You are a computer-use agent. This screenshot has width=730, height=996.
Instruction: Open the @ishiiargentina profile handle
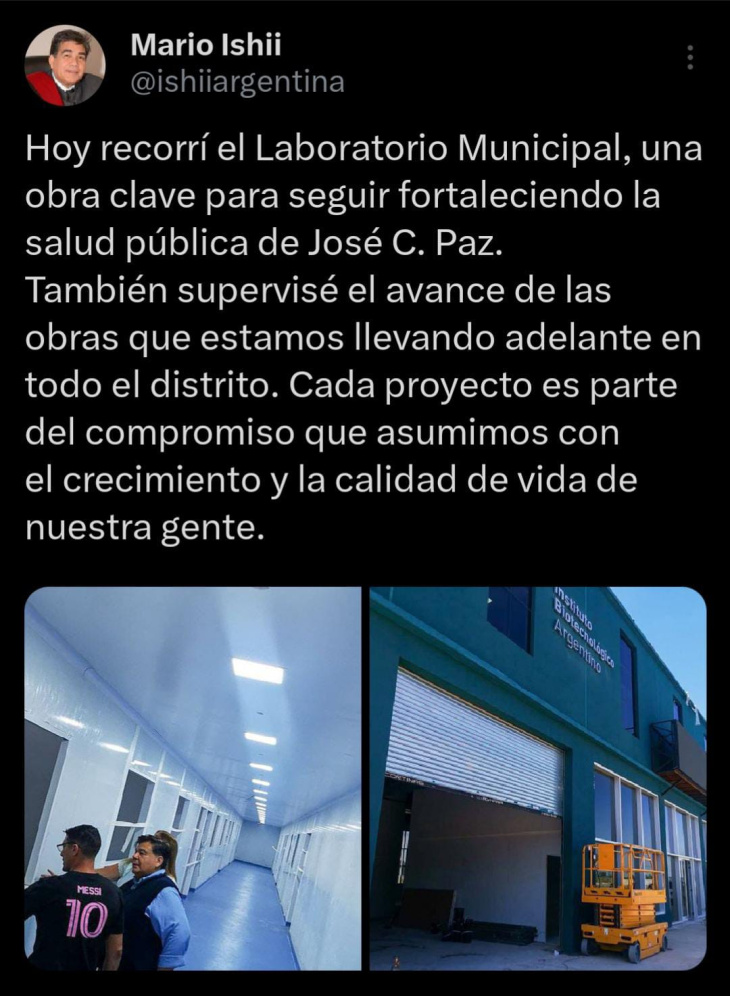point(238,83)
